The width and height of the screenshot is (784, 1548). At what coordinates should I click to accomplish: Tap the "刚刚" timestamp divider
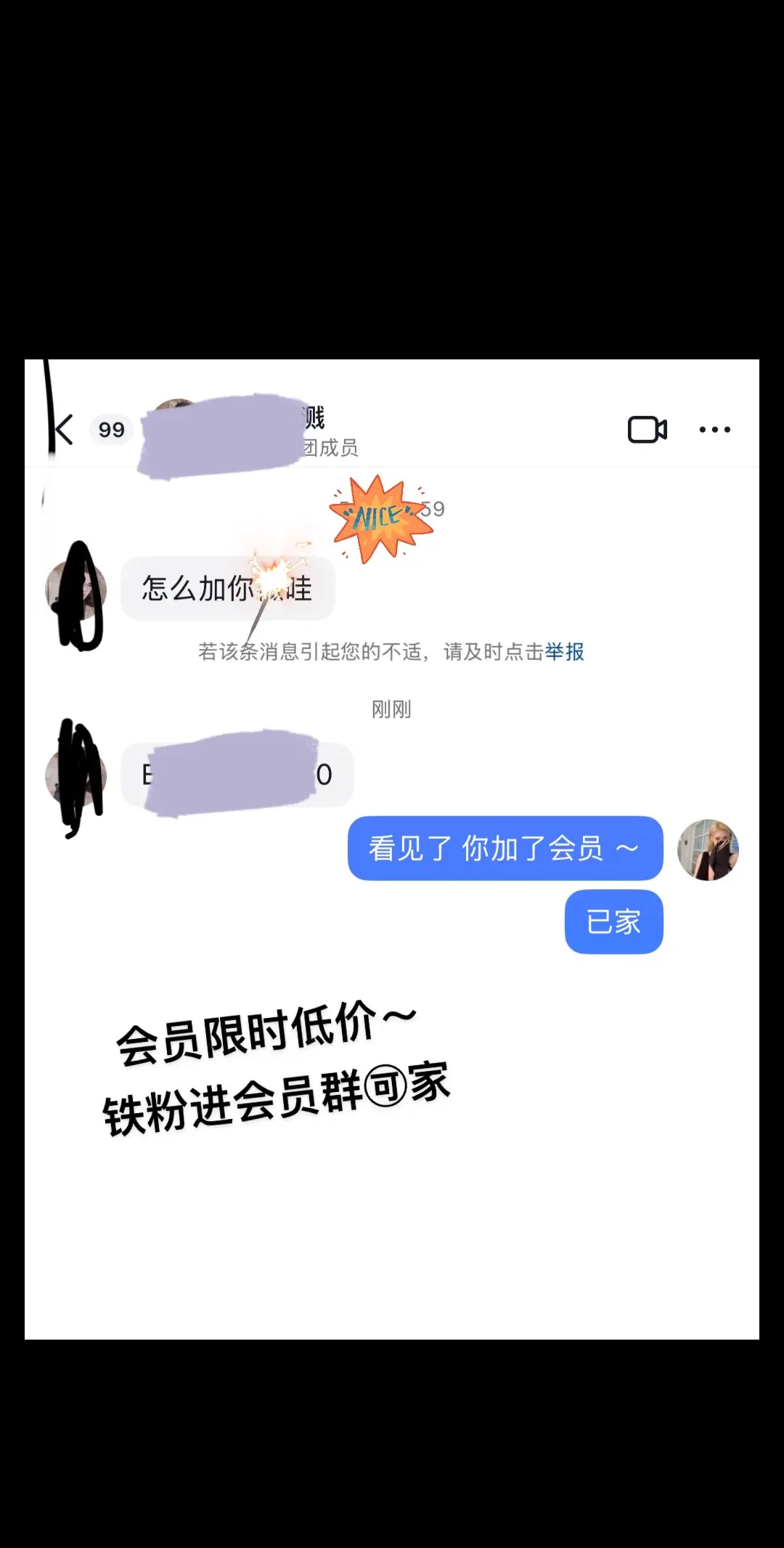(x=392, y=709)
